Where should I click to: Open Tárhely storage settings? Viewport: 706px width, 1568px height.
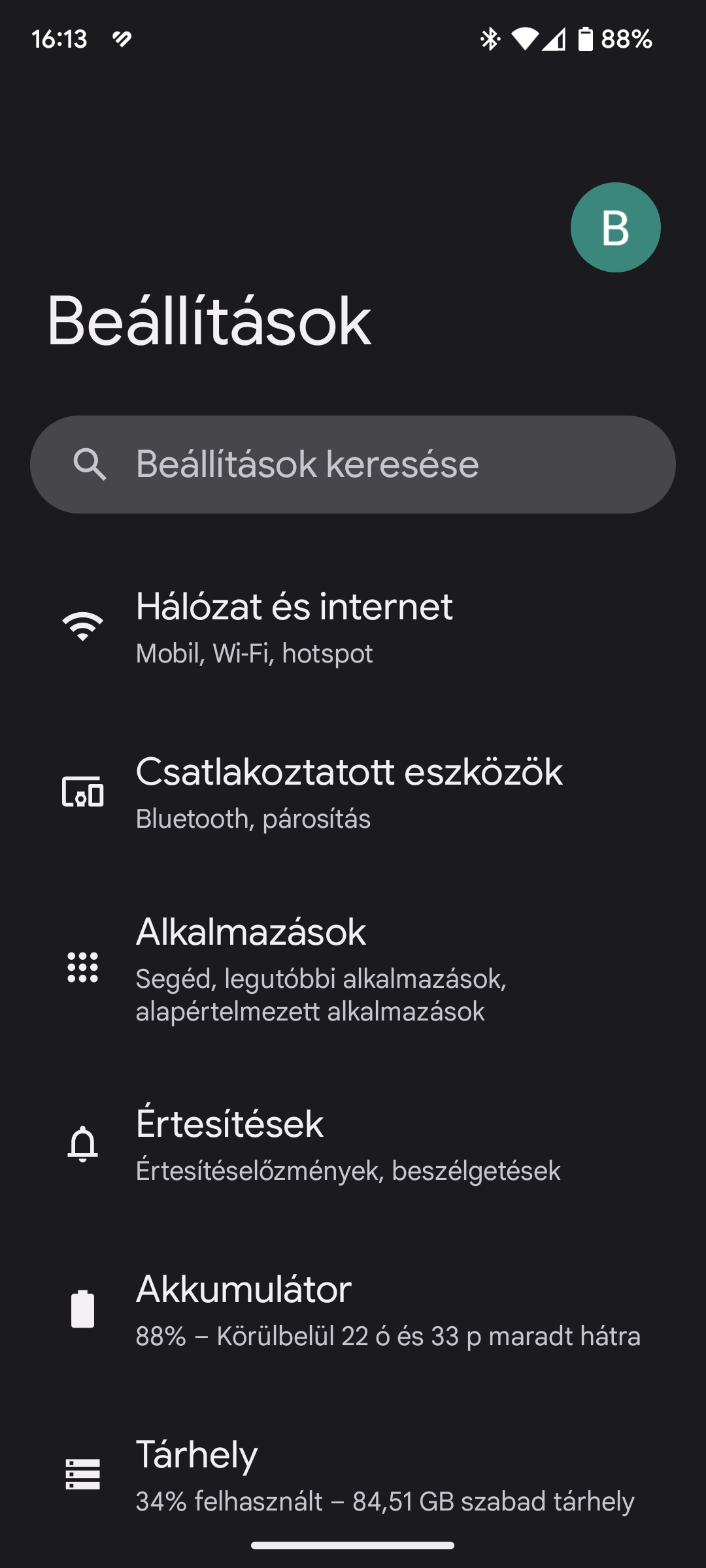point(353,1474)
